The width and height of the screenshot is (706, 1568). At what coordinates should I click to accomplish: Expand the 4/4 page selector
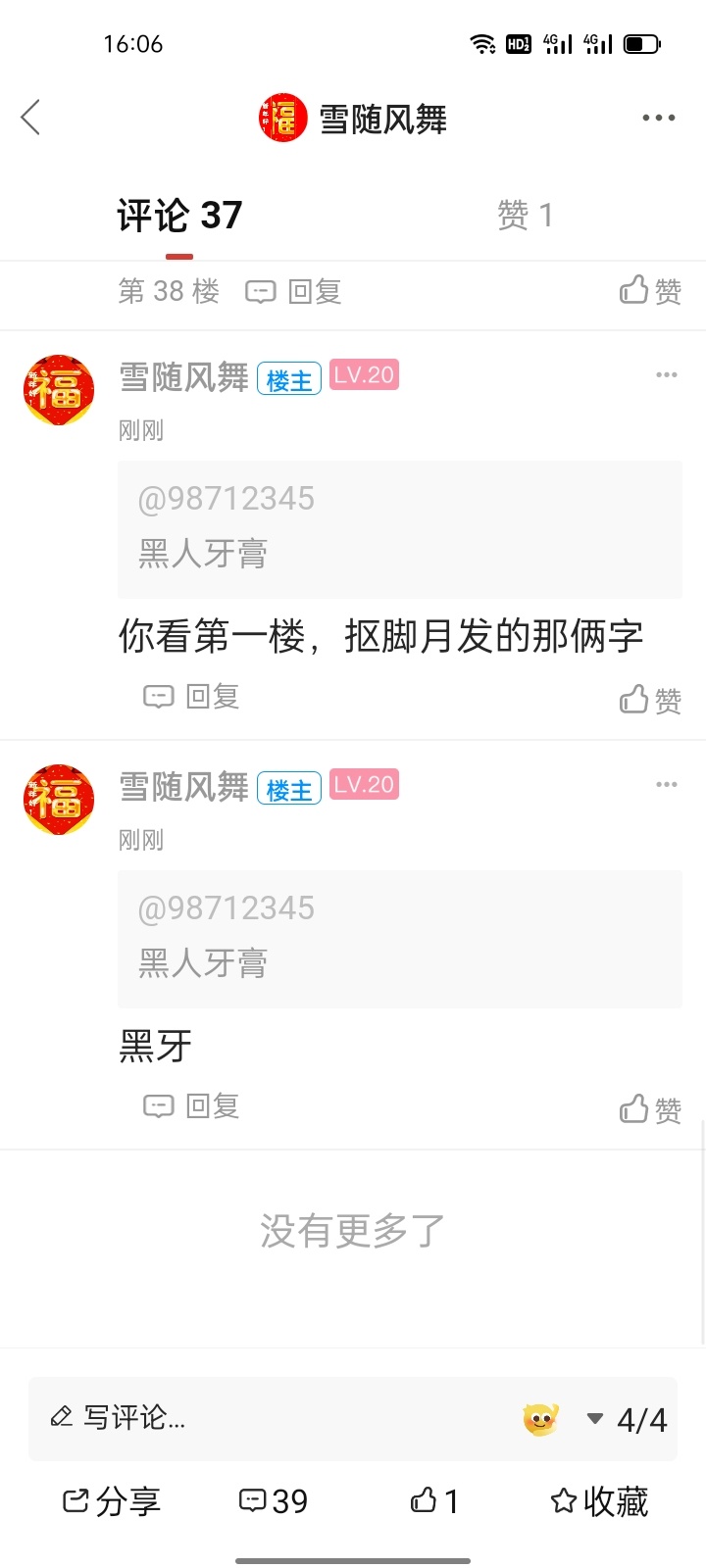tap(627, 1419)
